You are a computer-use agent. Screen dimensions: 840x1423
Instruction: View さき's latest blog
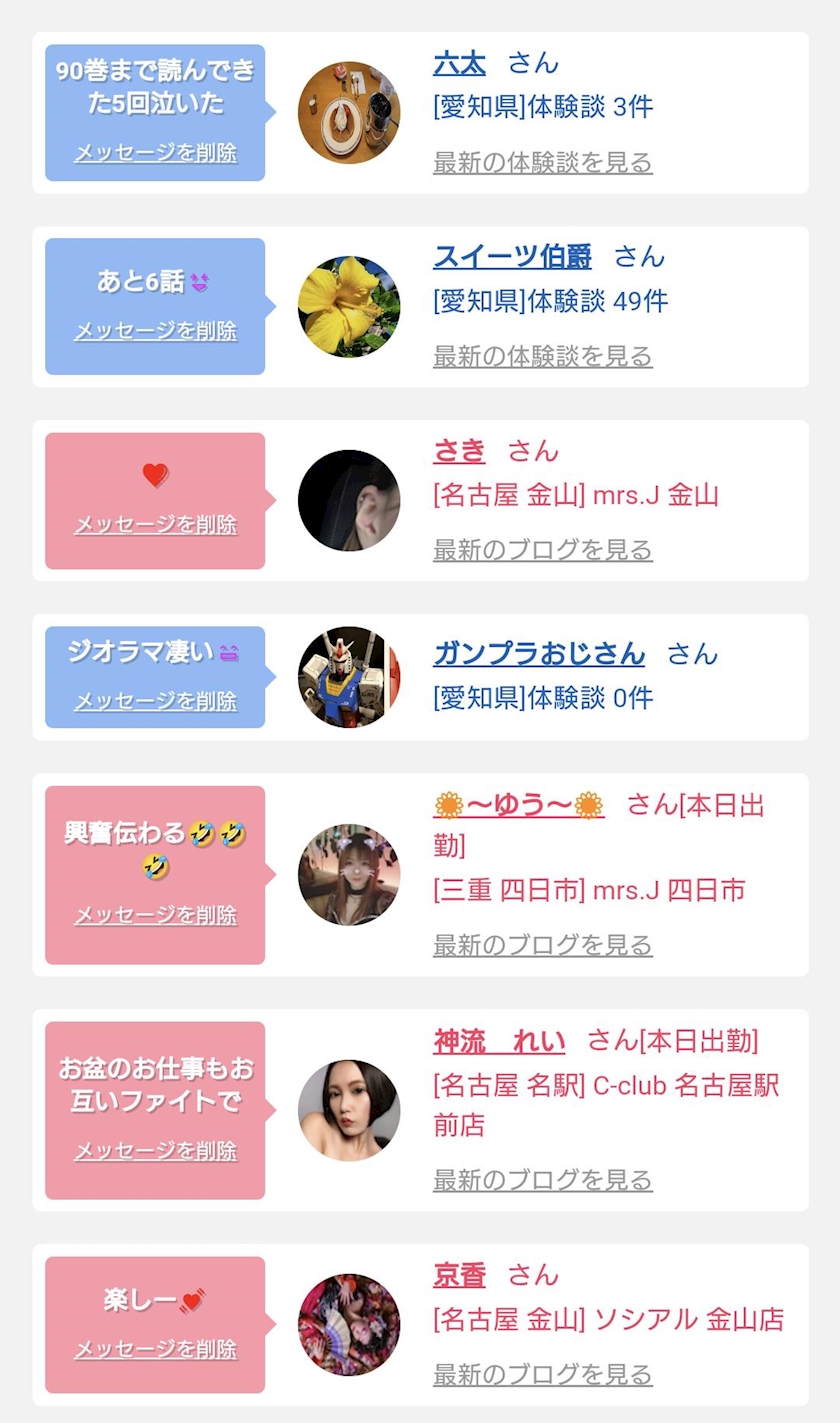542,550
